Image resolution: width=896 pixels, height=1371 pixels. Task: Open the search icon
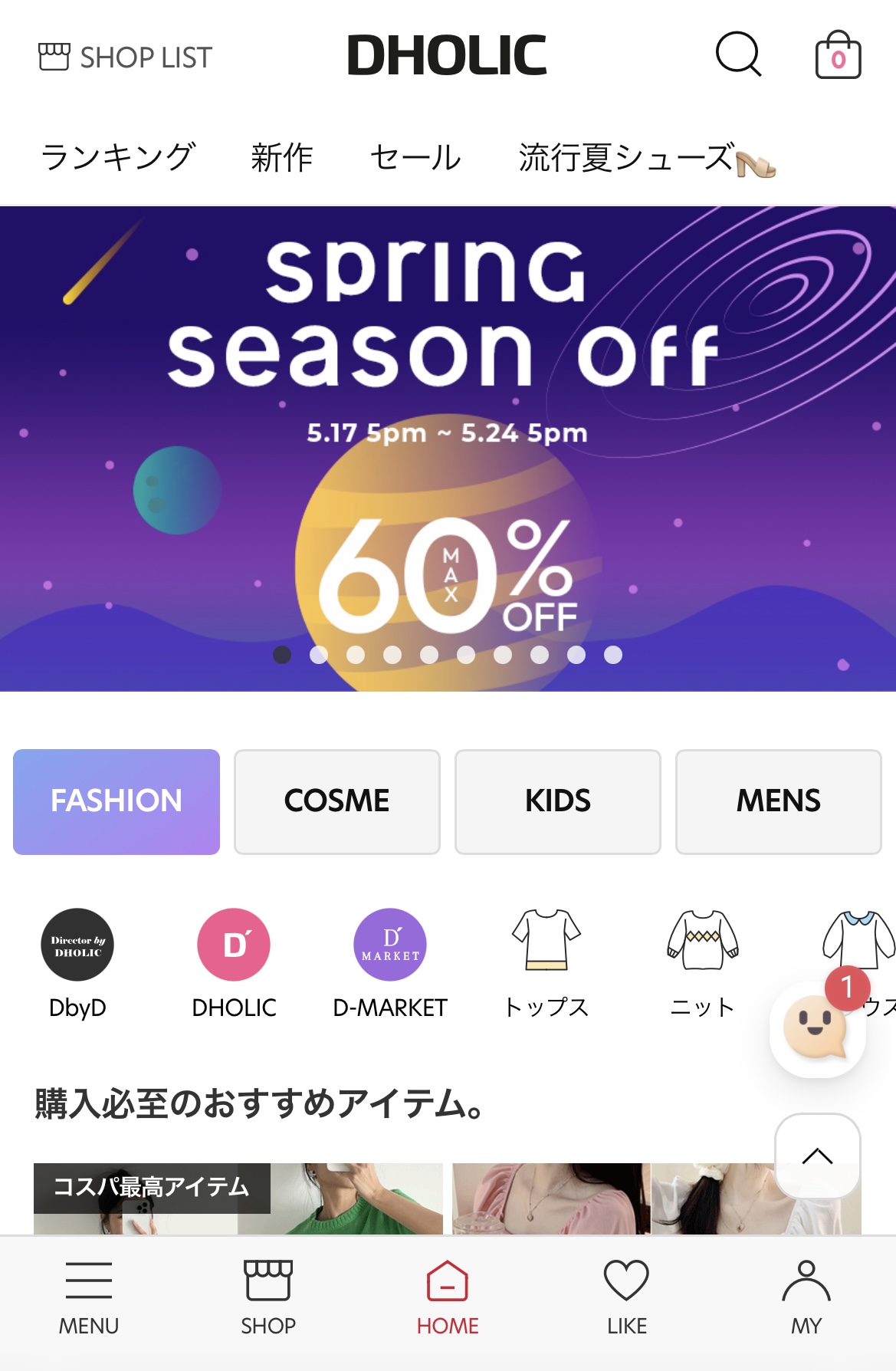point(738,54)
